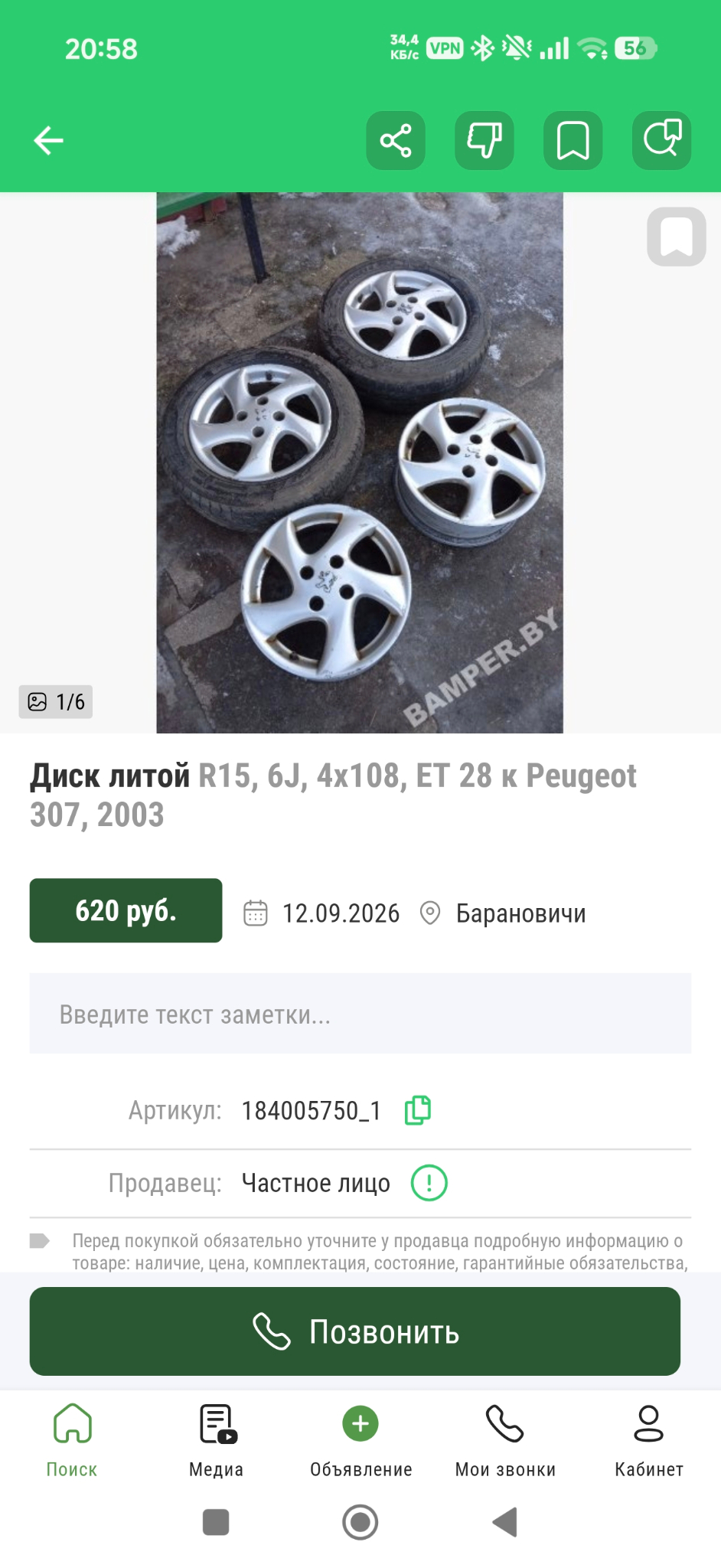
Task: Copy the Артикул number
Action: 418,1110
